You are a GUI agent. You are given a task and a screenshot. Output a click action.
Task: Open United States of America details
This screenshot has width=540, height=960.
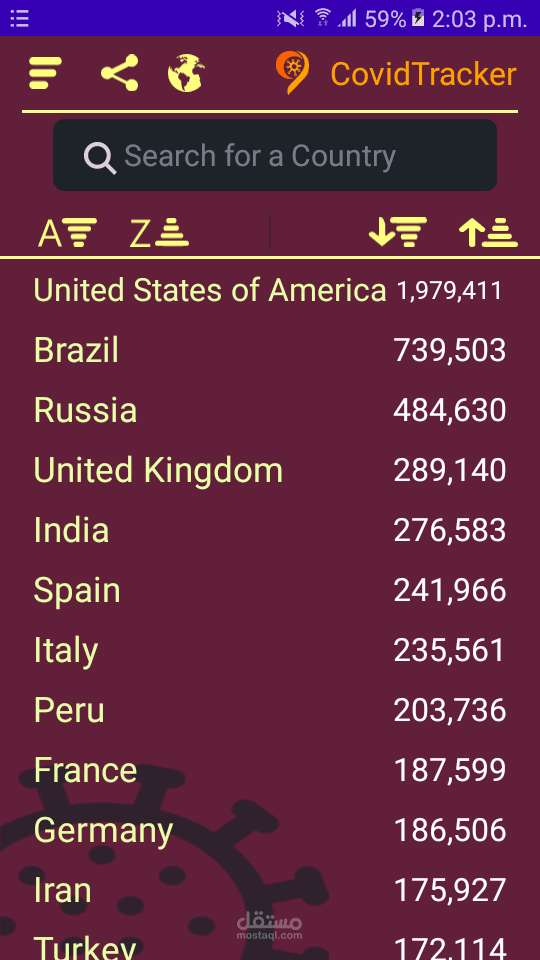270,290
